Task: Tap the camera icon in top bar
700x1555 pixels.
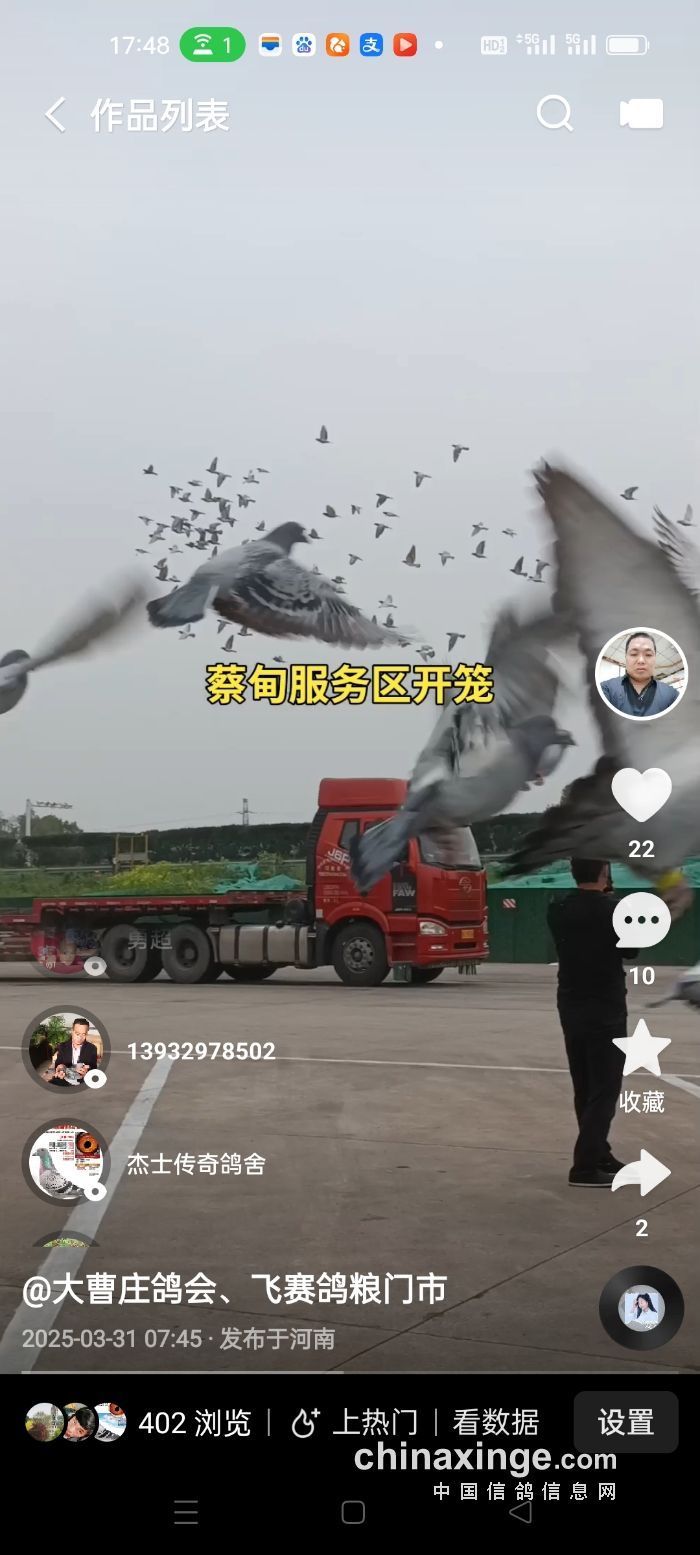Action: [x=641, y=114]
